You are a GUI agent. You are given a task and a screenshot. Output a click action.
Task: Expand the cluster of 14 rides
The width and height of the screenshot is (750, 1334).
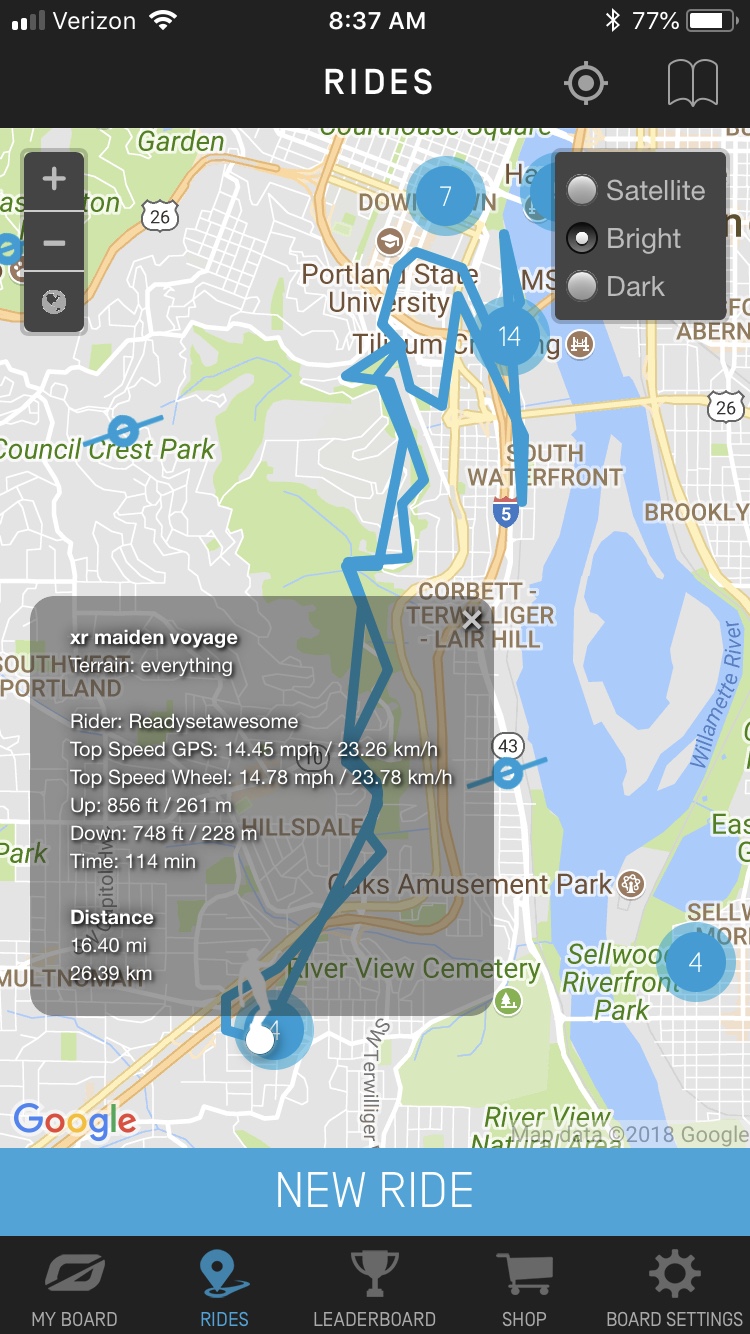tap(510, 337)
